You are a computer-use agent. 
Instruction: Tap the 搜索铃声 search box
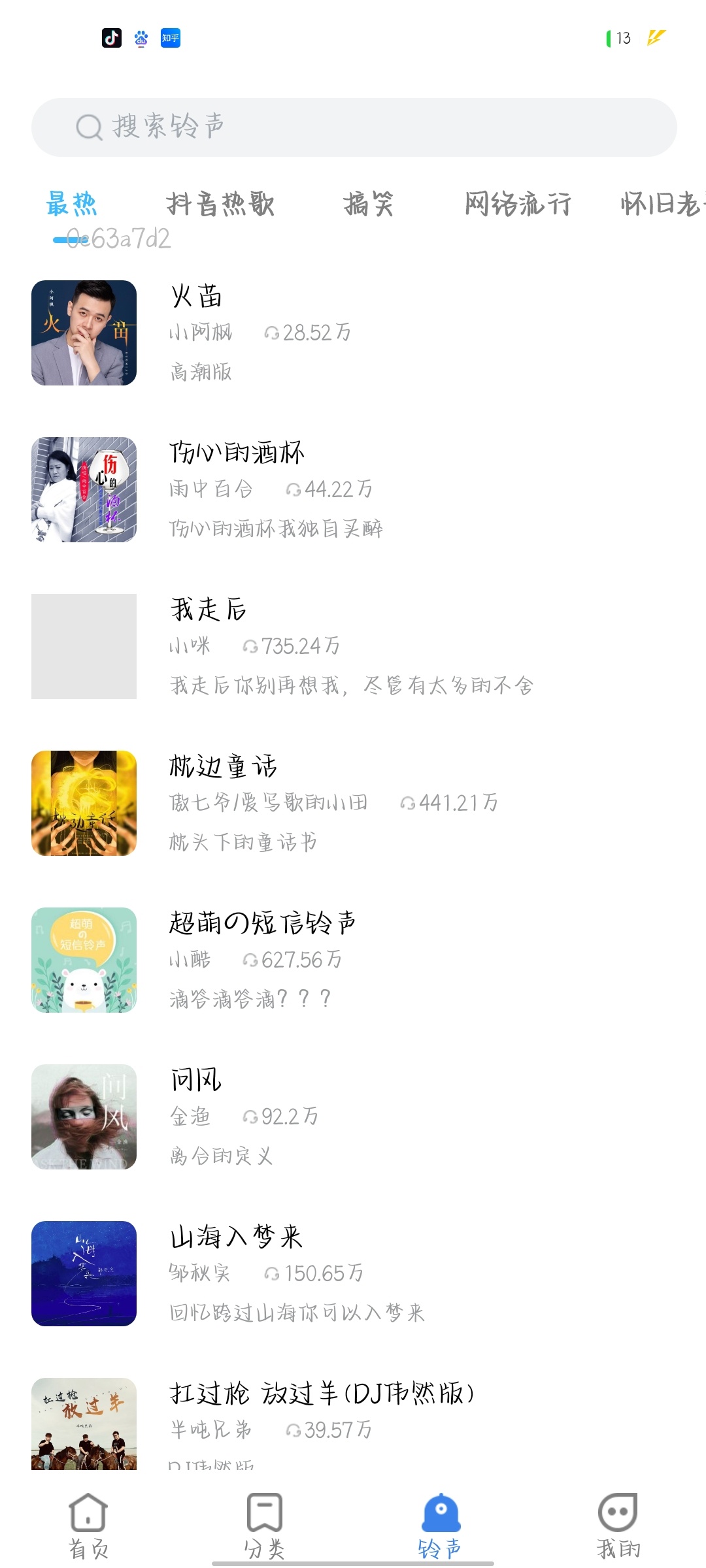pos(353,127)
